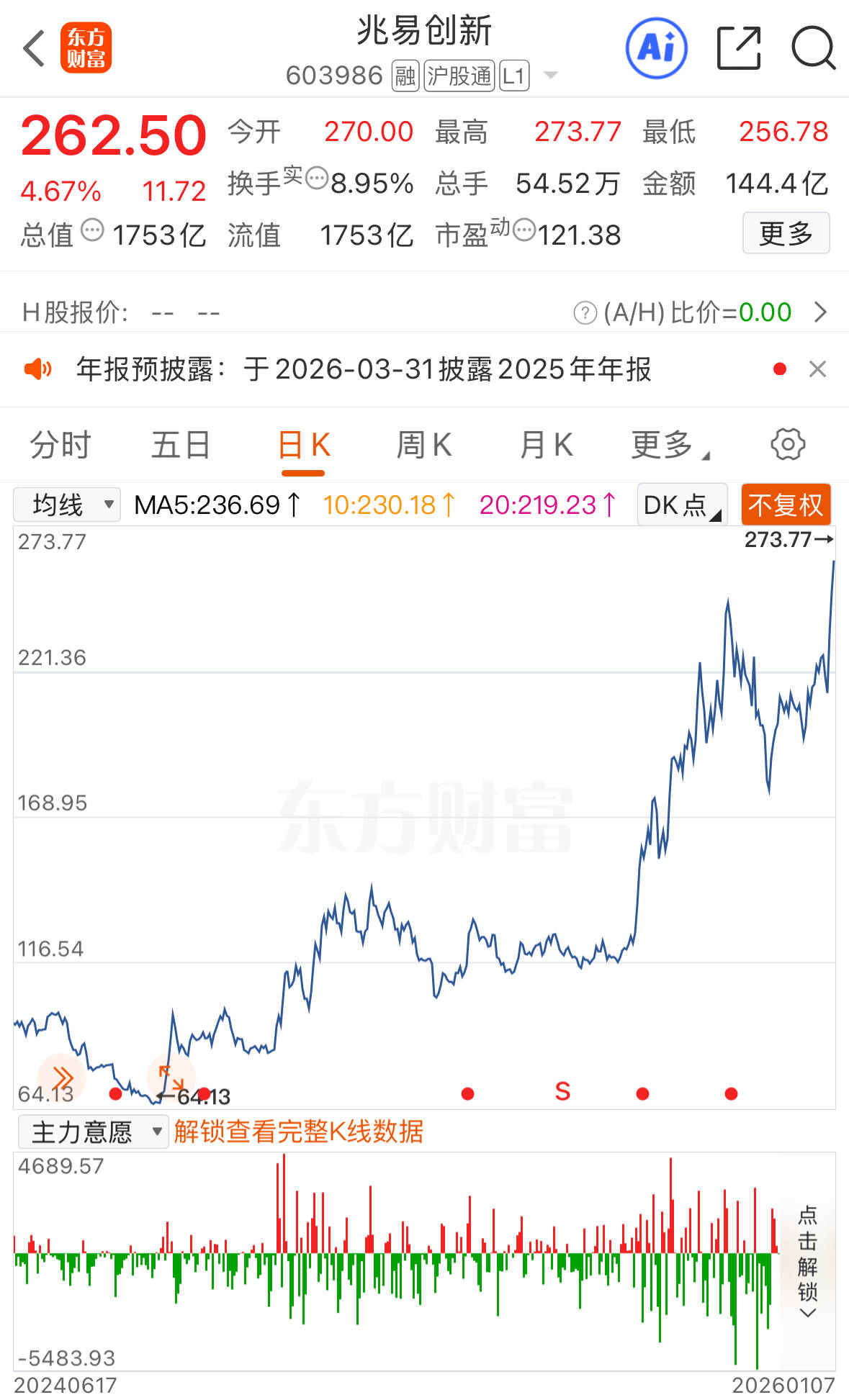Open chart settings gear
849x1400 pixels.
pos(788,445)
